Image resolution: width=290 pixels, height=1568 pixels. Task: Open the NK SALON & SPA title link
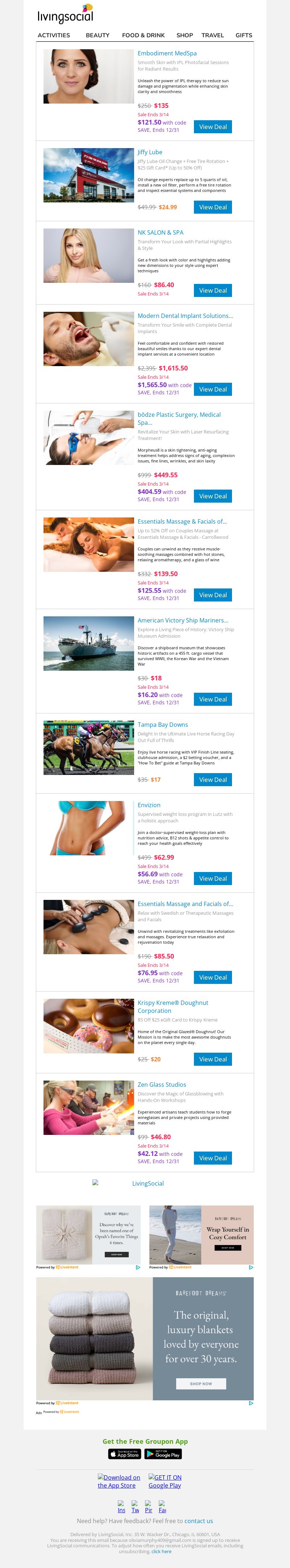click(160, 232)
